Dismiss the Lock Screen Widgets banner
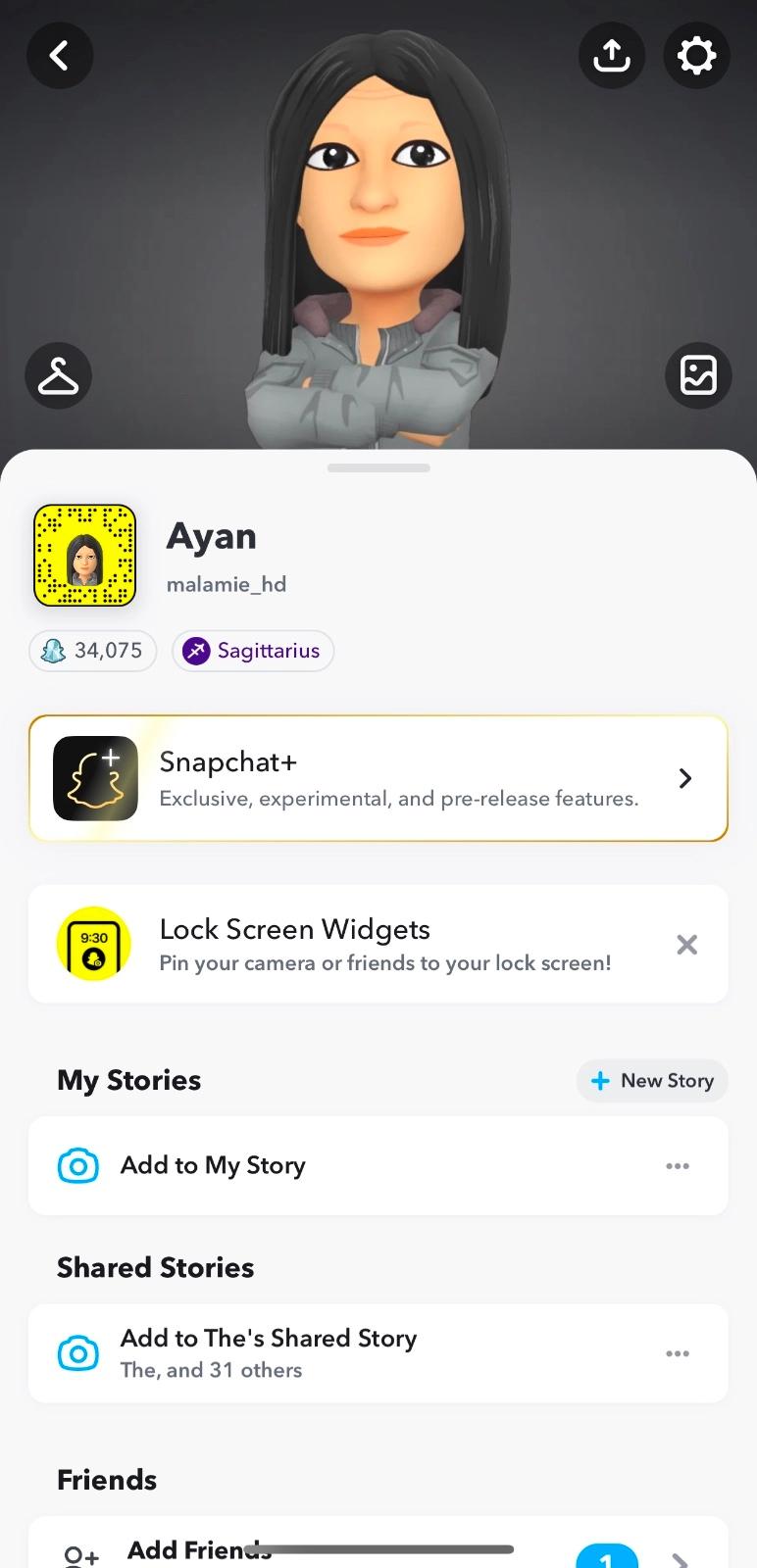The height and width of the screenshot is (1568, 757). pos(687,945)
